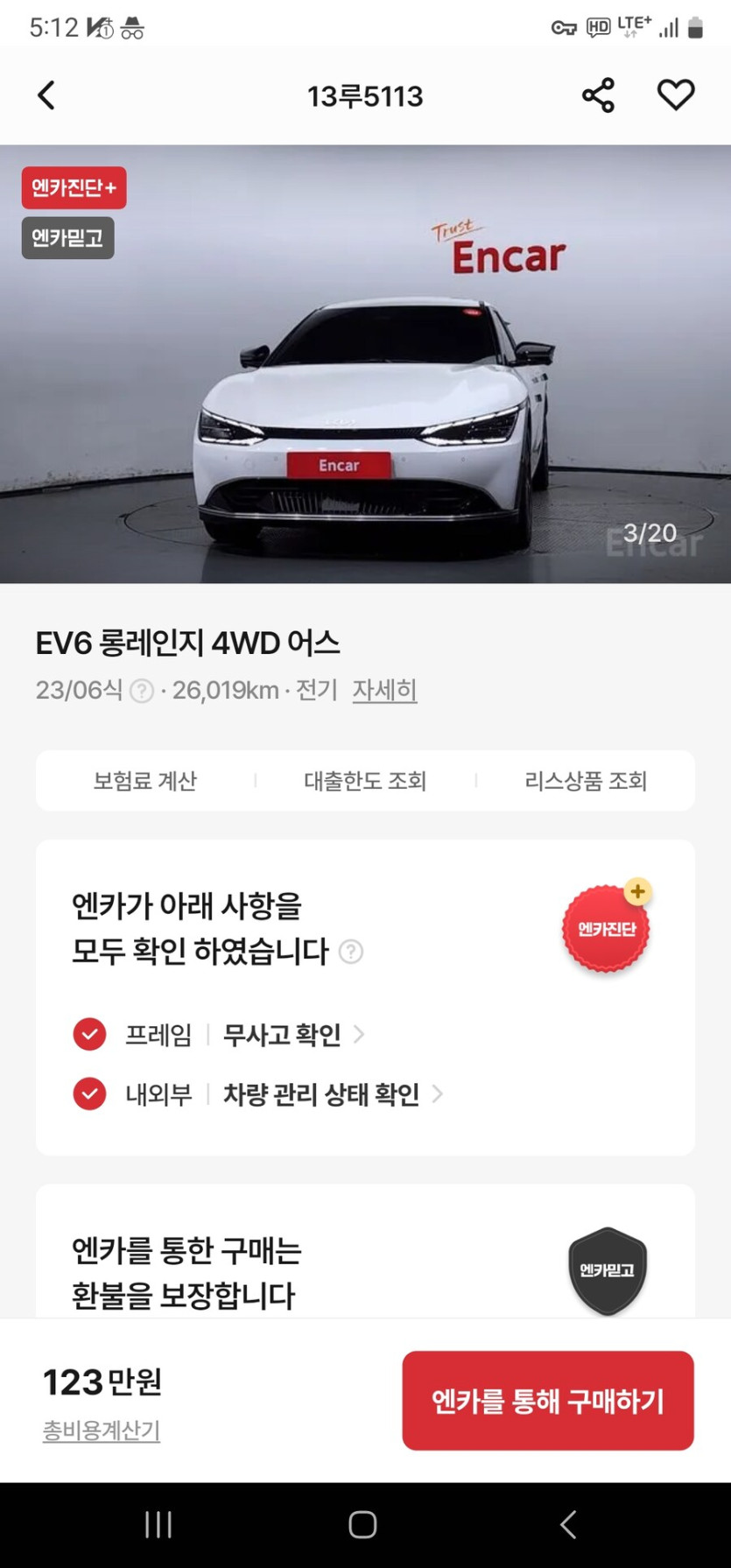Go back using the top-left arrow

(x=46, y=95)
